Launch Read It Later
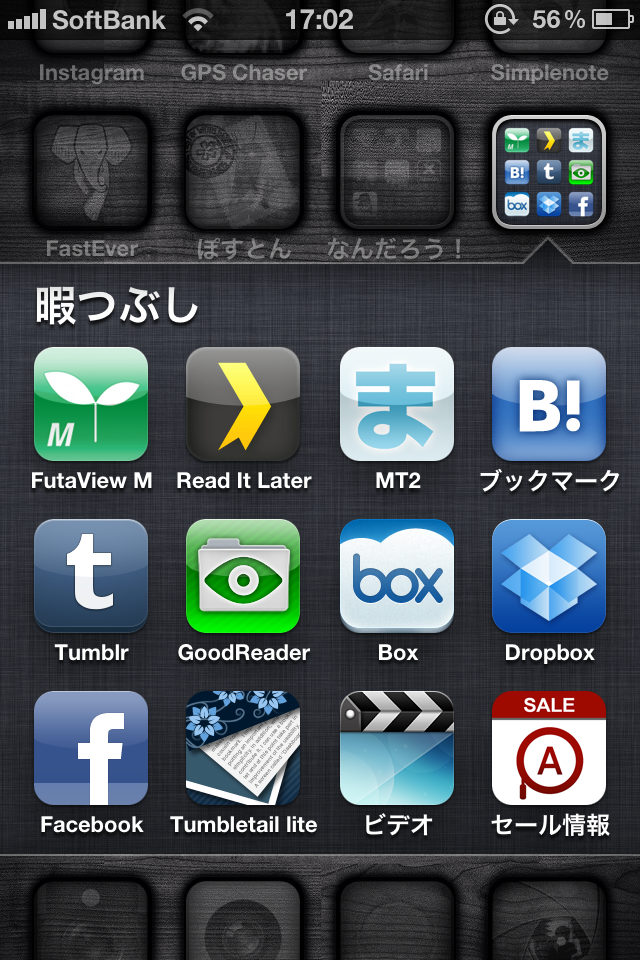The width and height of the screenshot is (640, 960). 243,404
